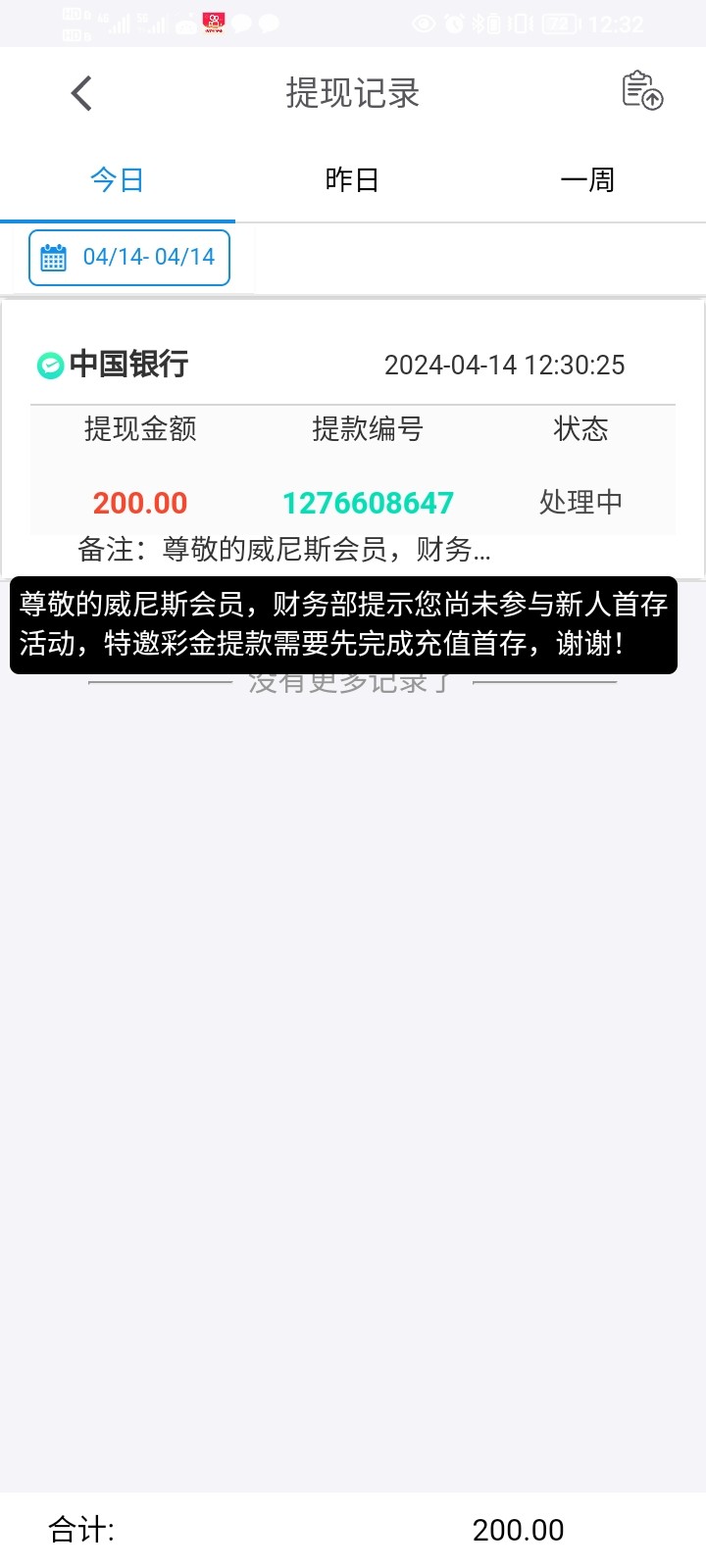The image size is (706, 1568).
Task: Select the 一周 tab
Action: click(x=588, y=179)
